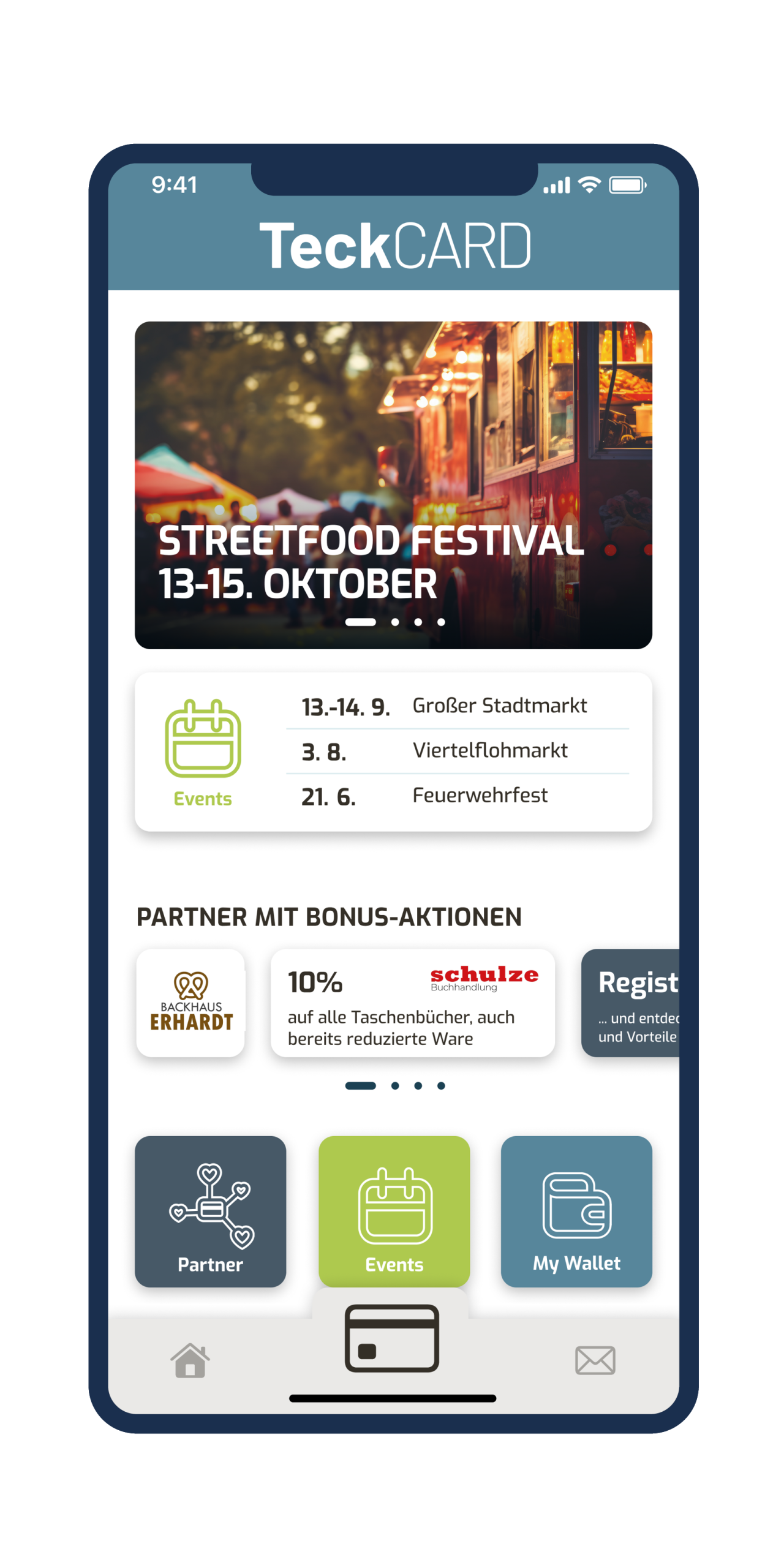
Task: Tap the calendar Events icon in the events card
Action: pos(203,752)
